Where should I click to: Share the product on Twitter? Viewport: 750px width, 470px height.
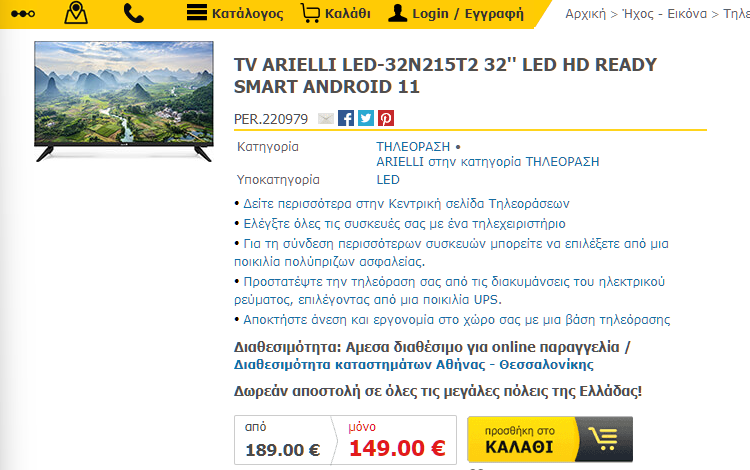[x=366, y=118]
